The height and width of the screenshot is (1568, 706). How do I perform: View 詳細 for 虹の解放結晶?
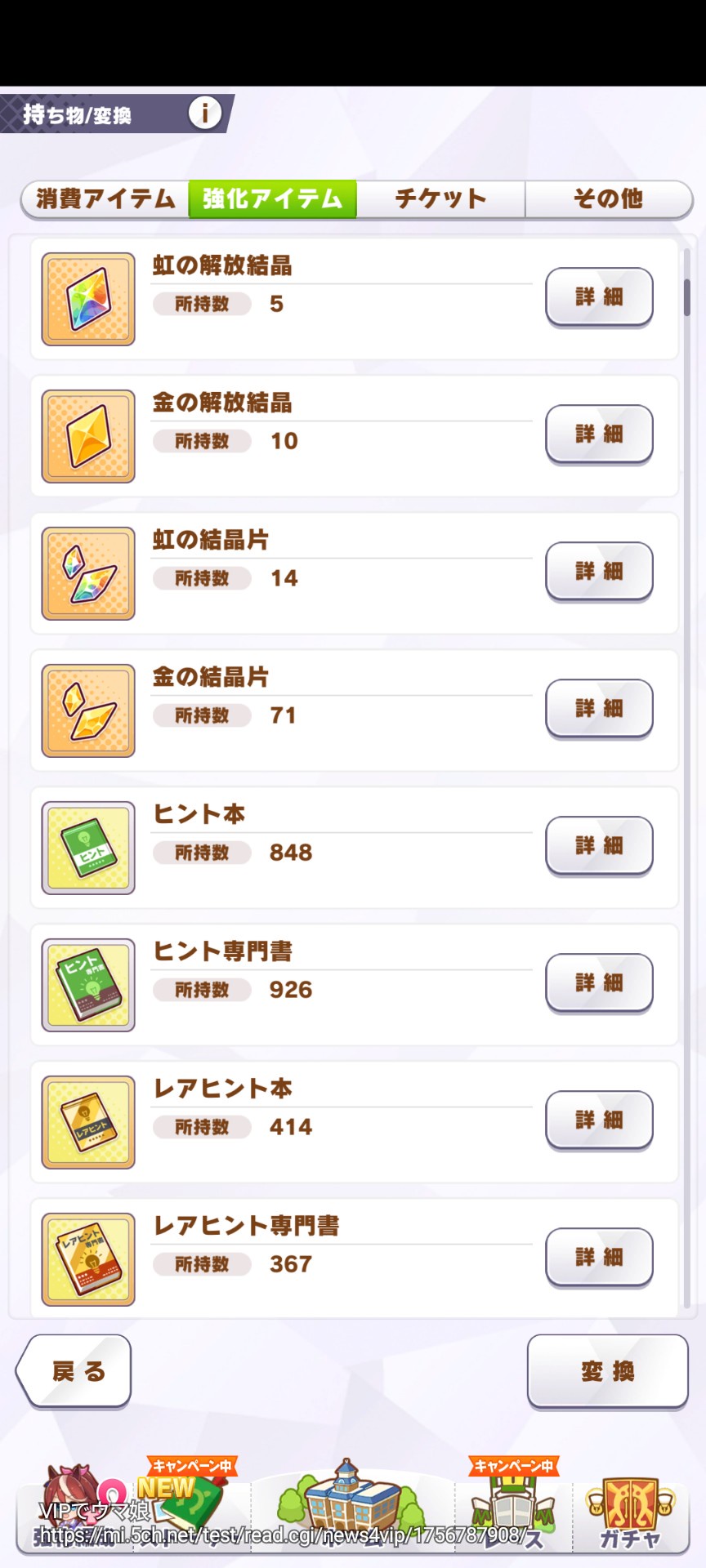[x=599, y=296]
